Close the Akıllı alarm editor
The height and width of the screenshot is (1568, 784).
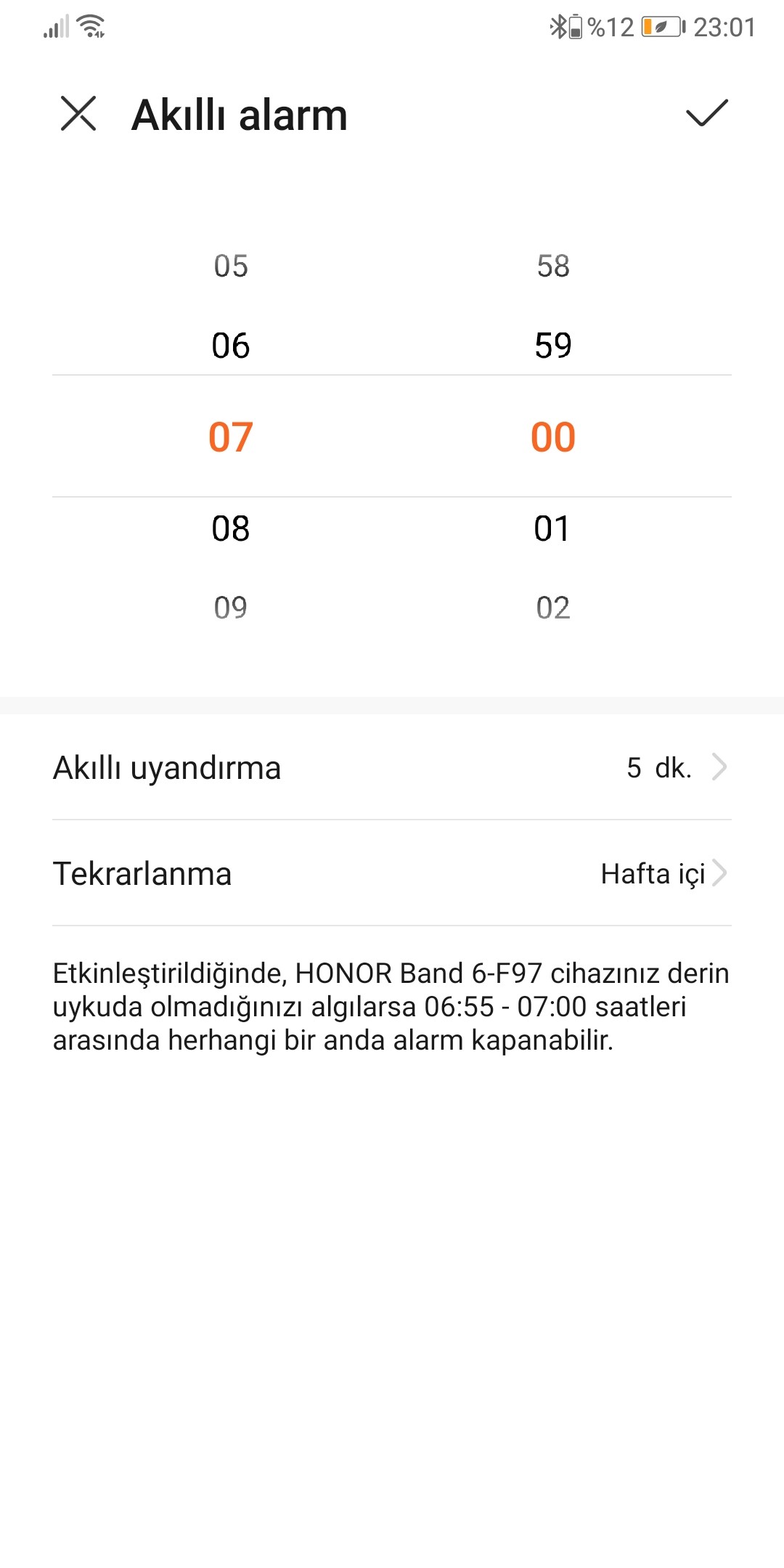pyautogui.click(x=78, y=114)
